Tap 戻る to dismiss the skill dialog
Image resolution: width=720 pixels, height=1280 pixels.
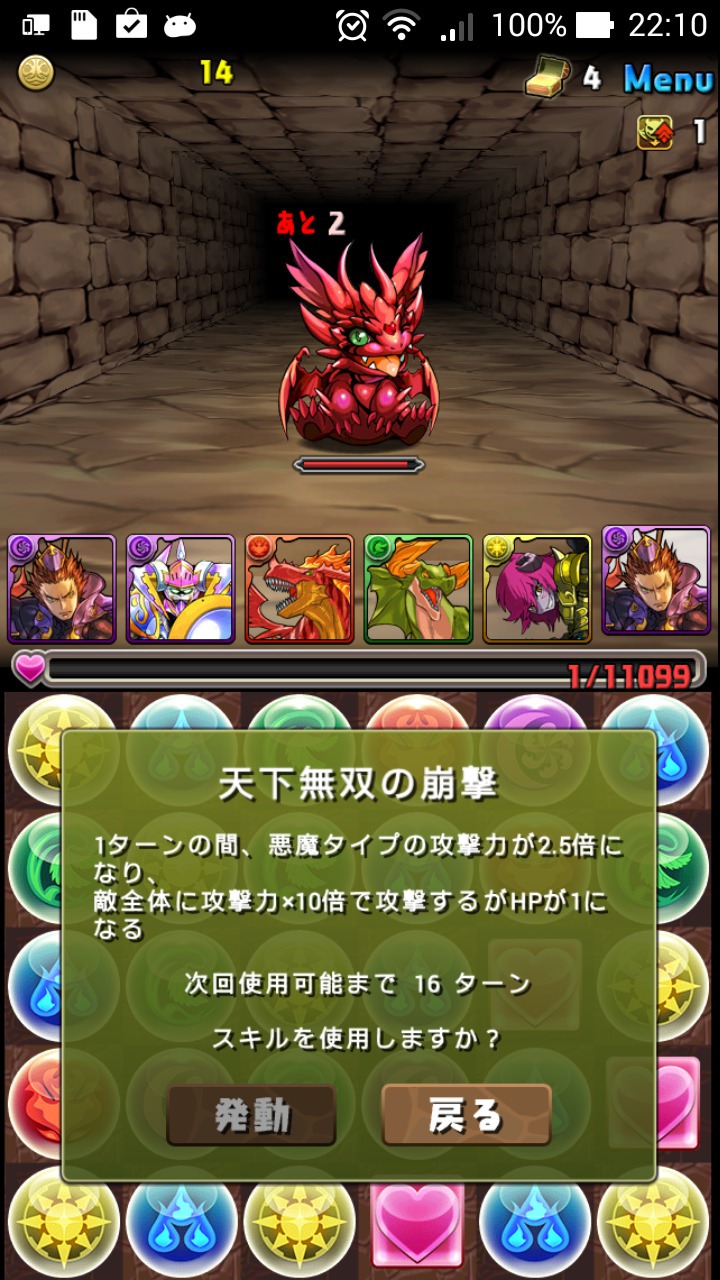pos(466,1114)
